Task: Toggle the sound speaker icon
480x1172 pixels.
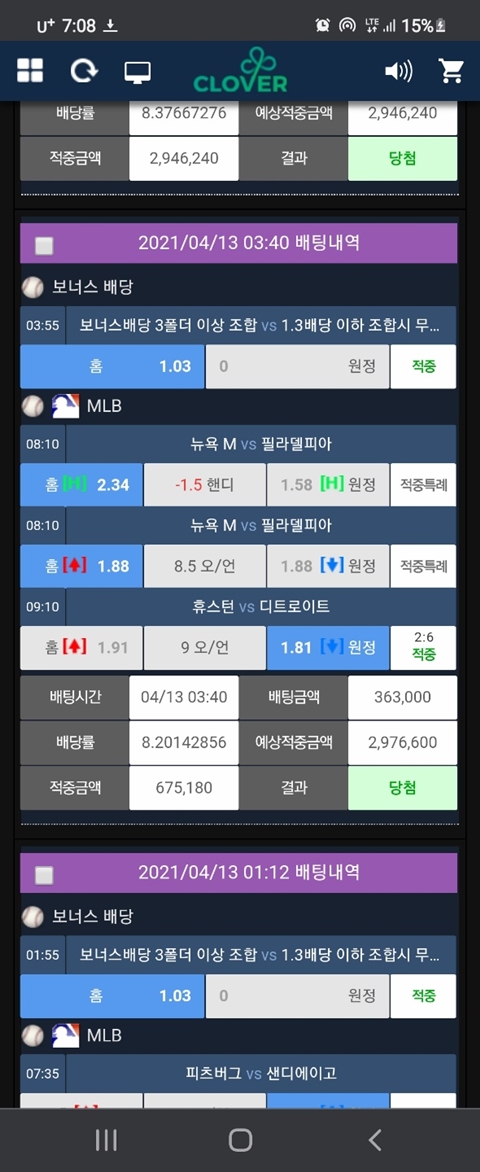Action: point(398,71)
